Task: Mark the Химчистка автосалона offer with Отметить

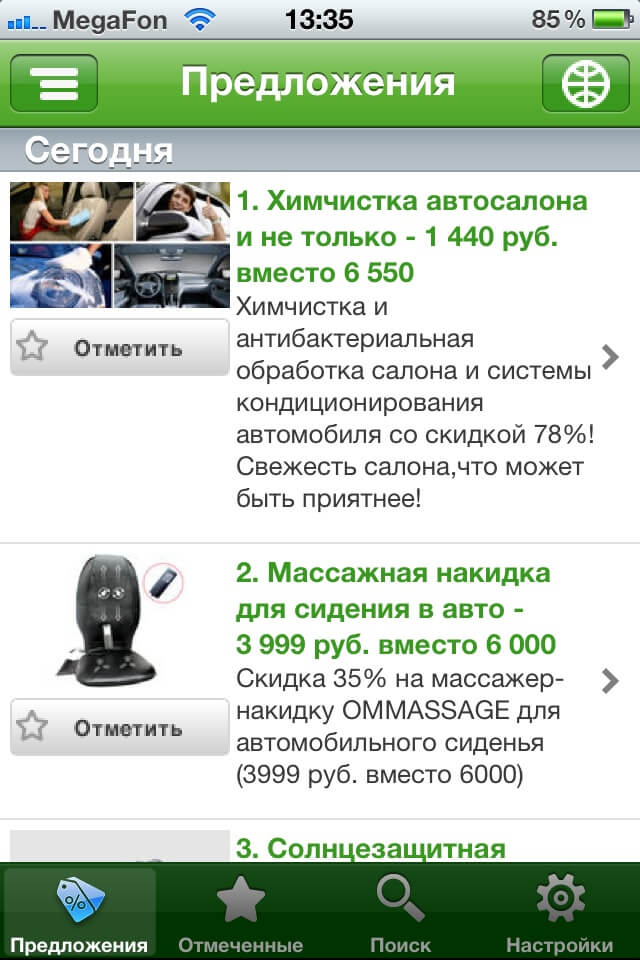Action: coord(120,348)
